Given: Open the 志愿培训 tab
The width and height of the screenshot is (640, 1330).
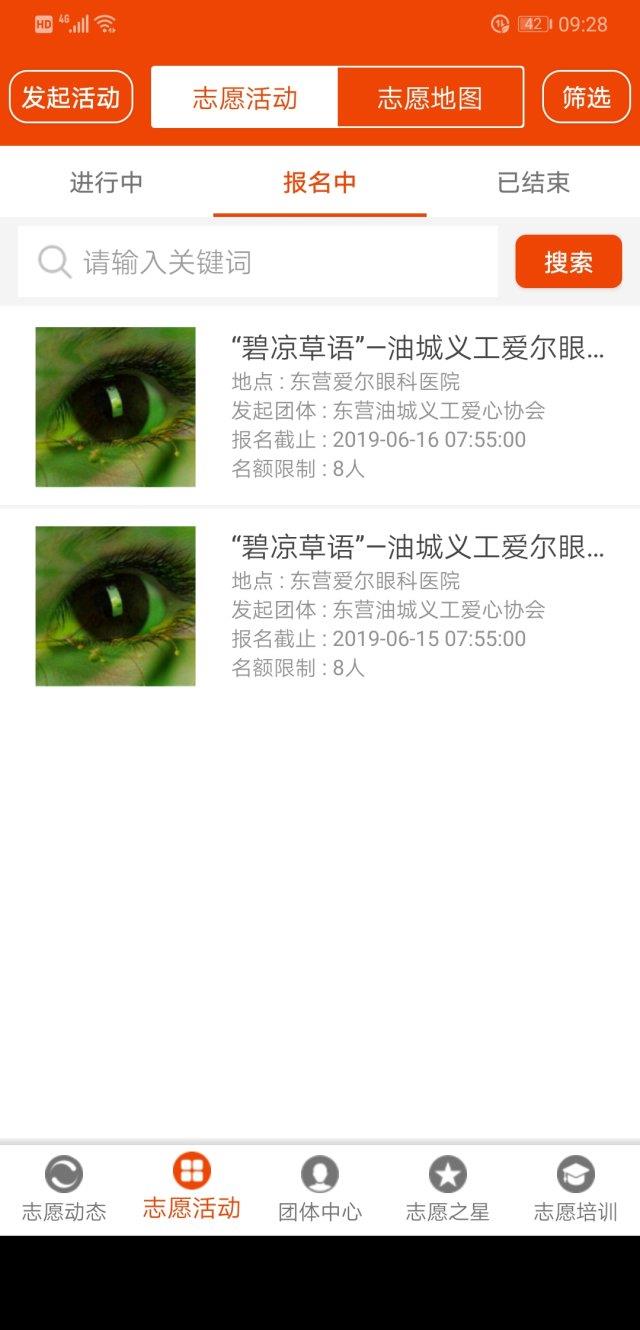Looking at the screenshot, I should 576,1189.
